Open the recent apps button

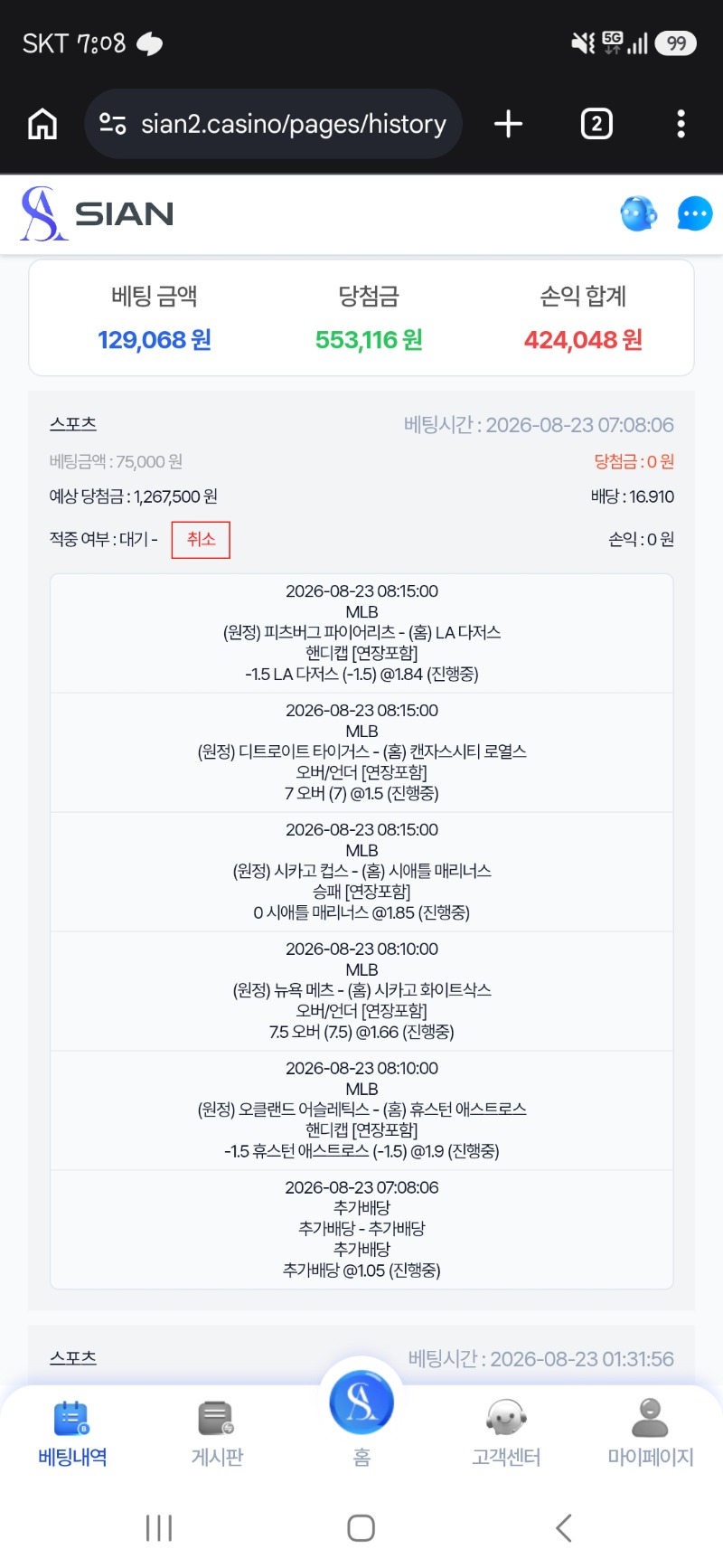[159, 1528]
